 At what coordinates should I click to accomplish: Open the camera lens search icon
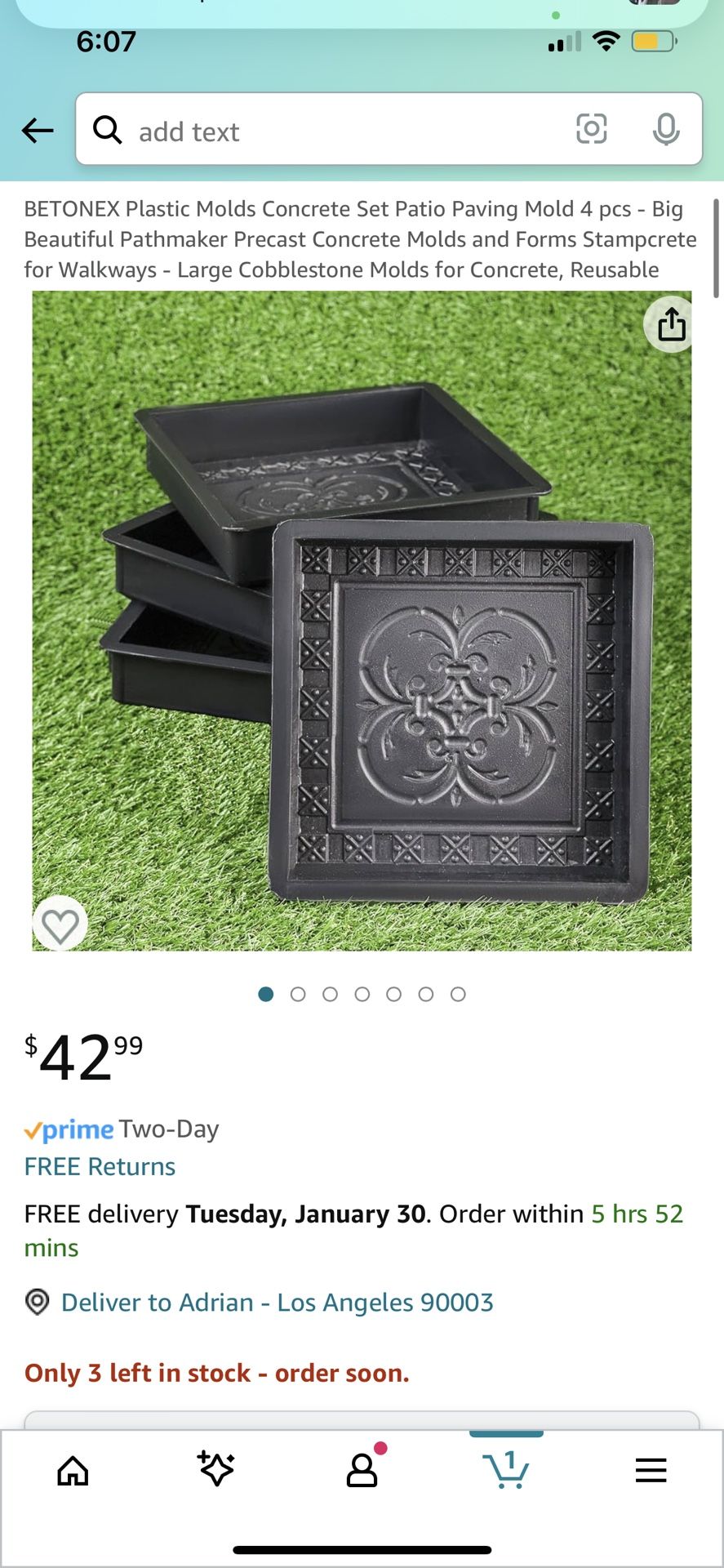(x=591, y=129)
